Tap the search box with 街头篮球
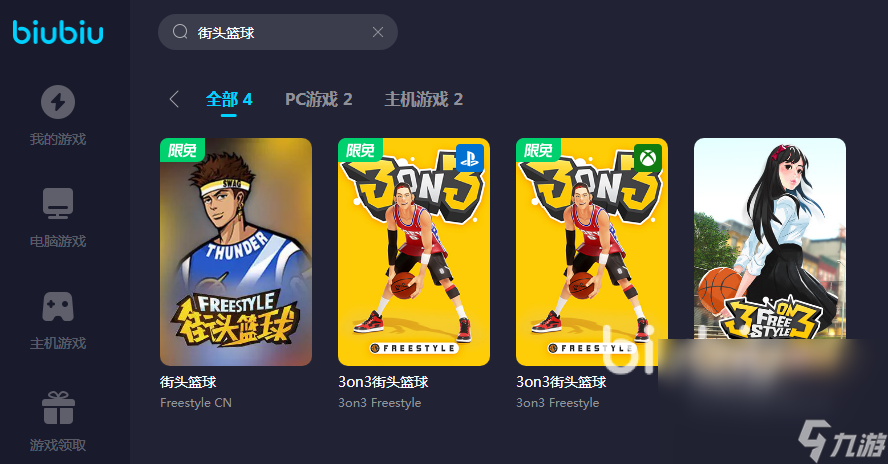 click(x=270, y=32)
